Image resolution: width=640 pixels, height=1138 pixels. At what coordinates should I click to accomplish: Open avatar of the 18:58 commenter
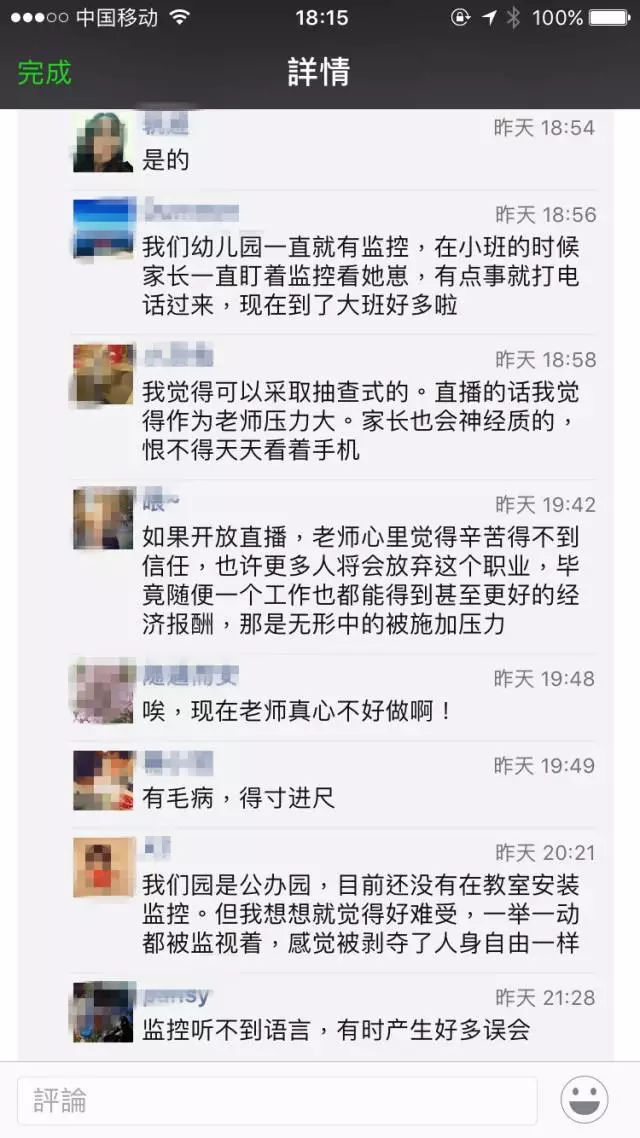pyautogui.click(x=103, y=373)
